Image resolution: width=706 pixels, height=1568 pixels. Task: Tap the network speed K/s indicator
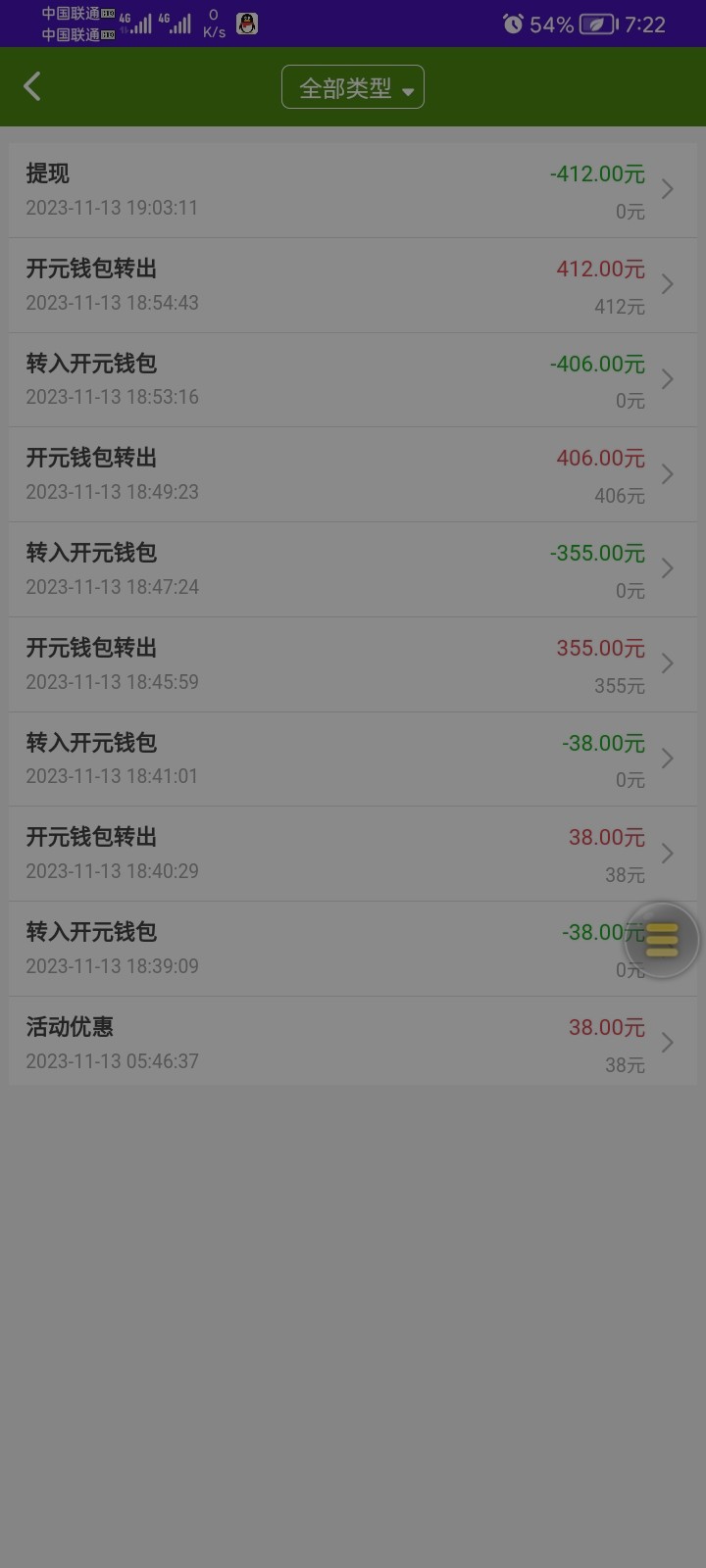pyautogui.click(x=212, y=24)
